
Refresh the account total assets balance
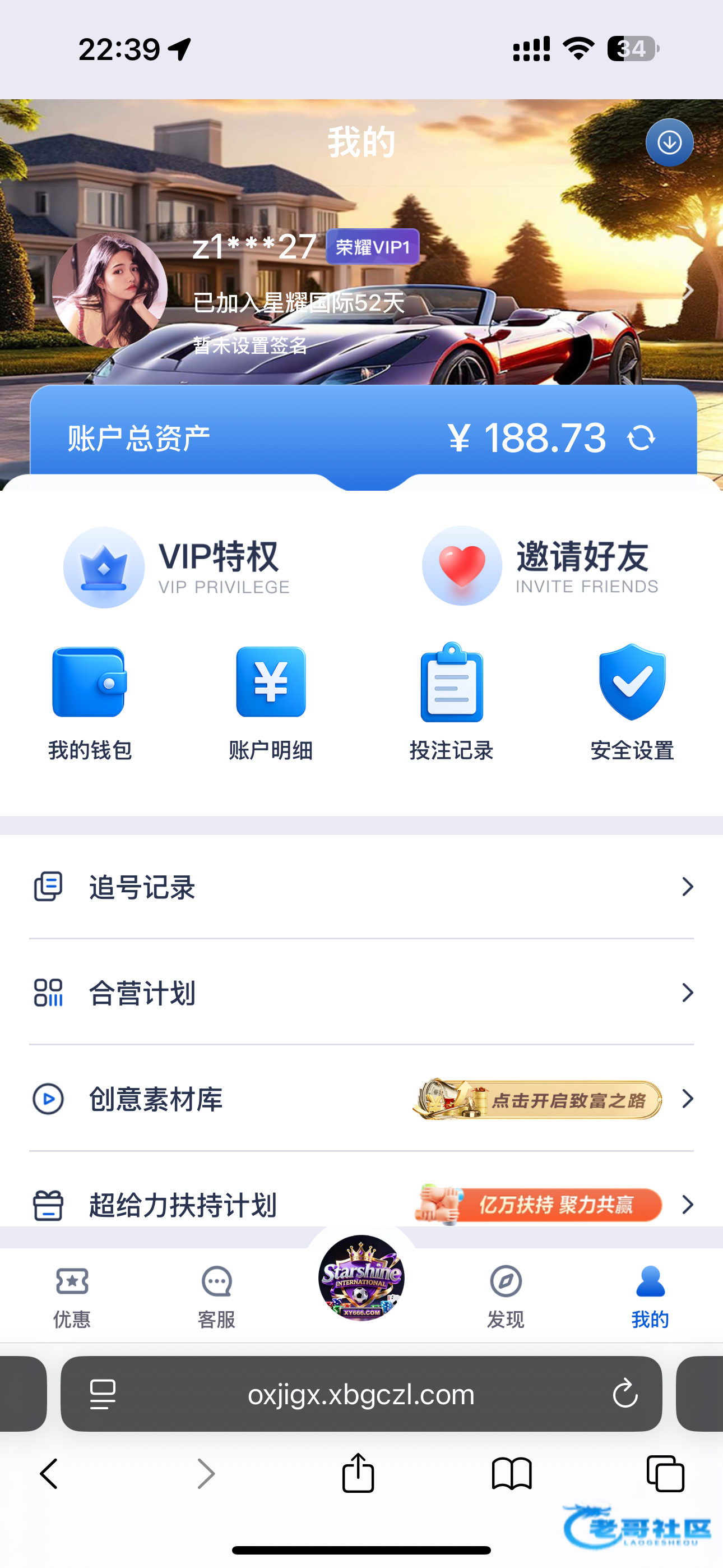pos(641,437)
